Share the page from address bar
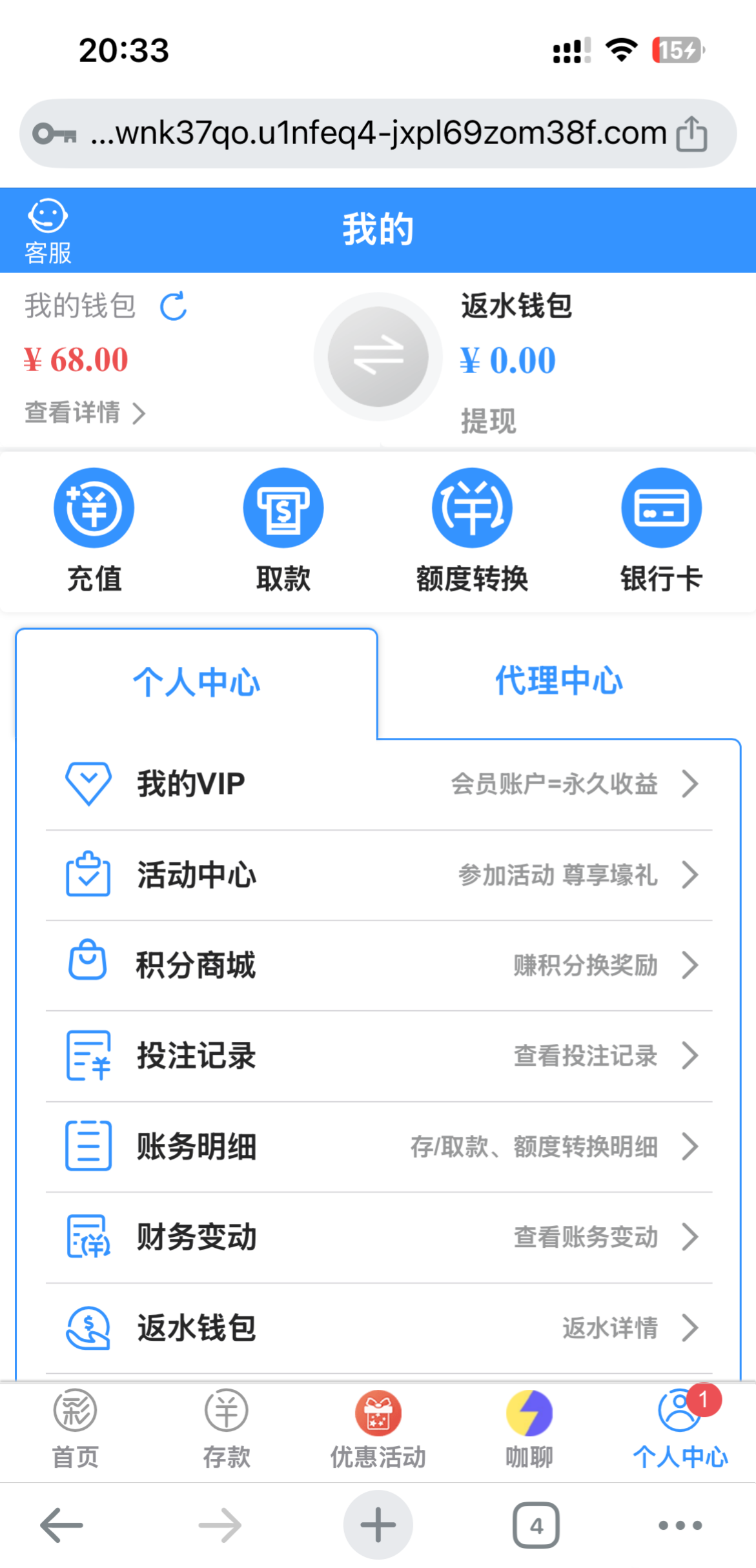This screenshot has width=756, height=1568. point(691,134)
